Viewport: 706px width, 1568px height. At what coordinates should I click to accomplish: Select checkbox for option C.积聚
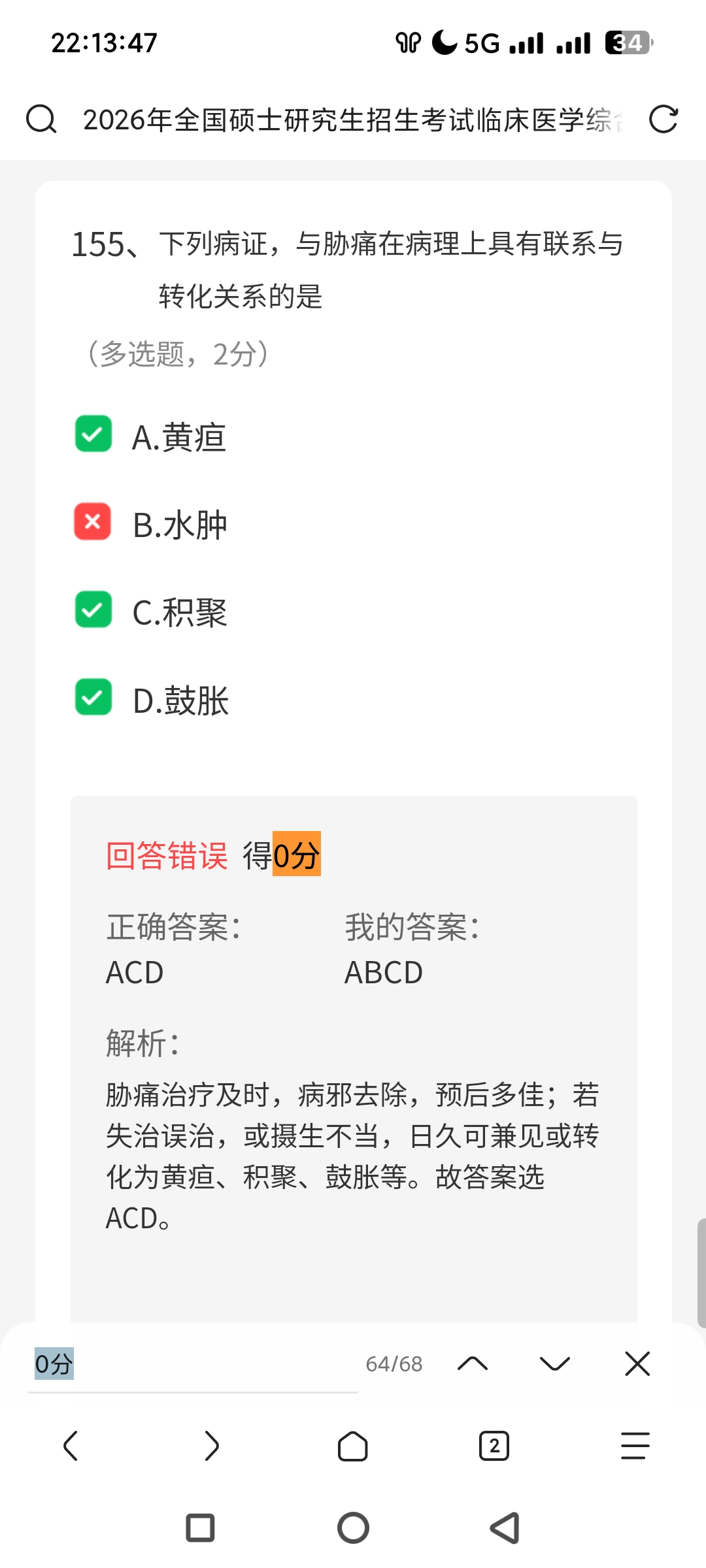click(93, 610)
